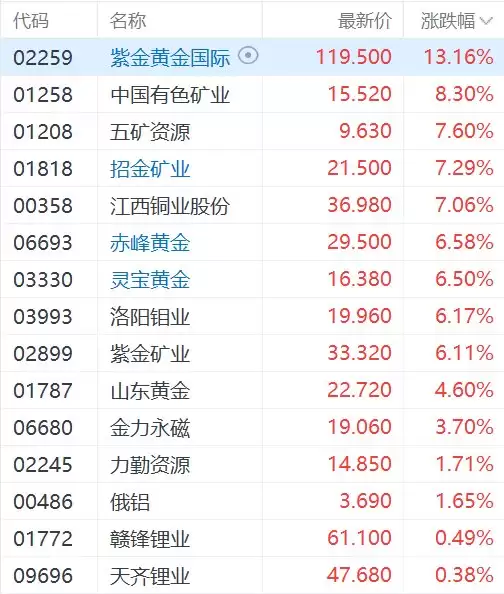Open the 中国有色矿业 stock row
504x594 pixels.
click(x=252, y=94)
